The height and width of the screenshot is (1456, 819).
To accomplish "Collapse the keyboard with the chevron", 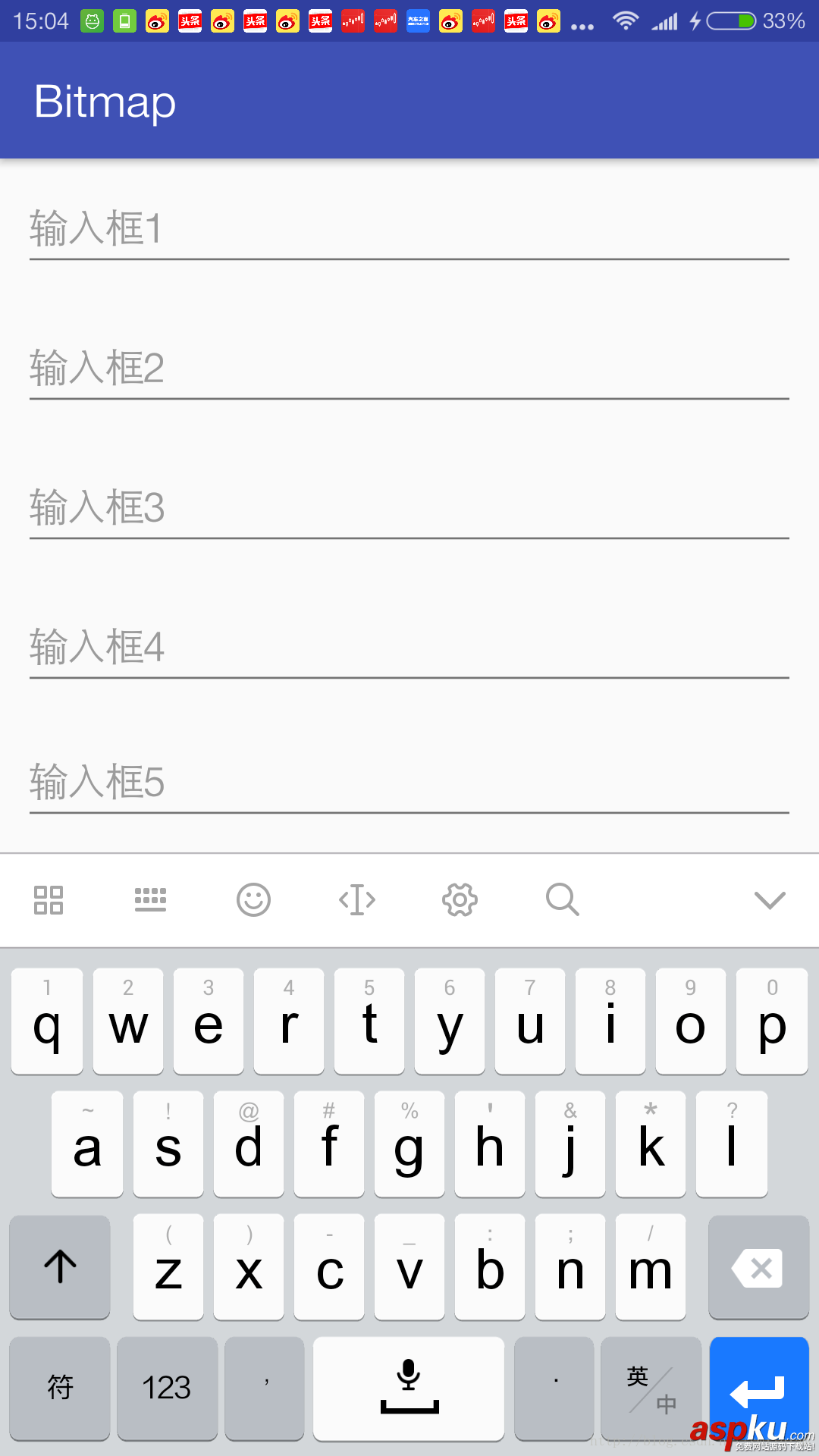I will 770,900.
